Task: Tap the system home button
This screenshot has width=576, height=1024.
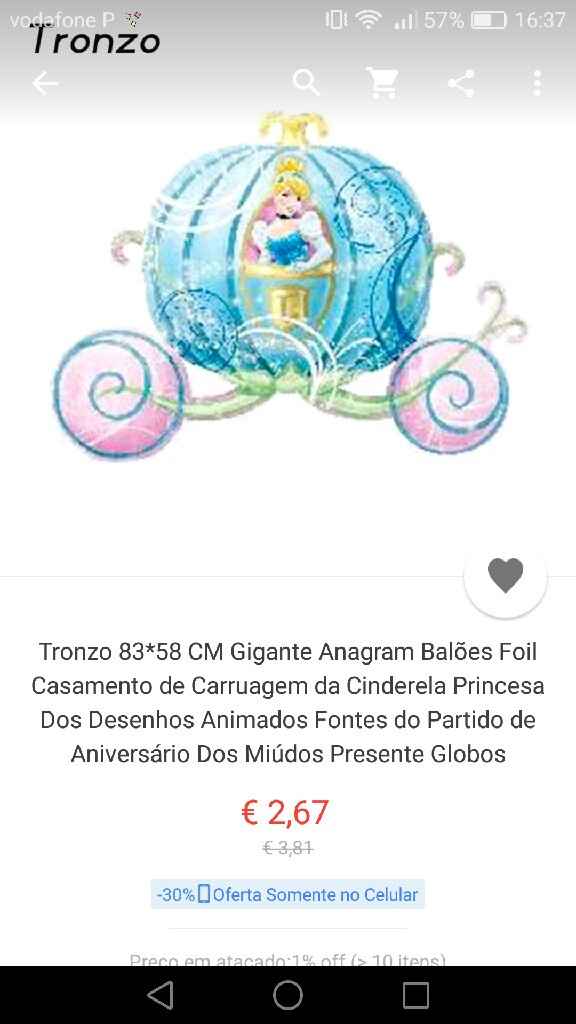Action: pyautogui.click(x=288, y=995)
